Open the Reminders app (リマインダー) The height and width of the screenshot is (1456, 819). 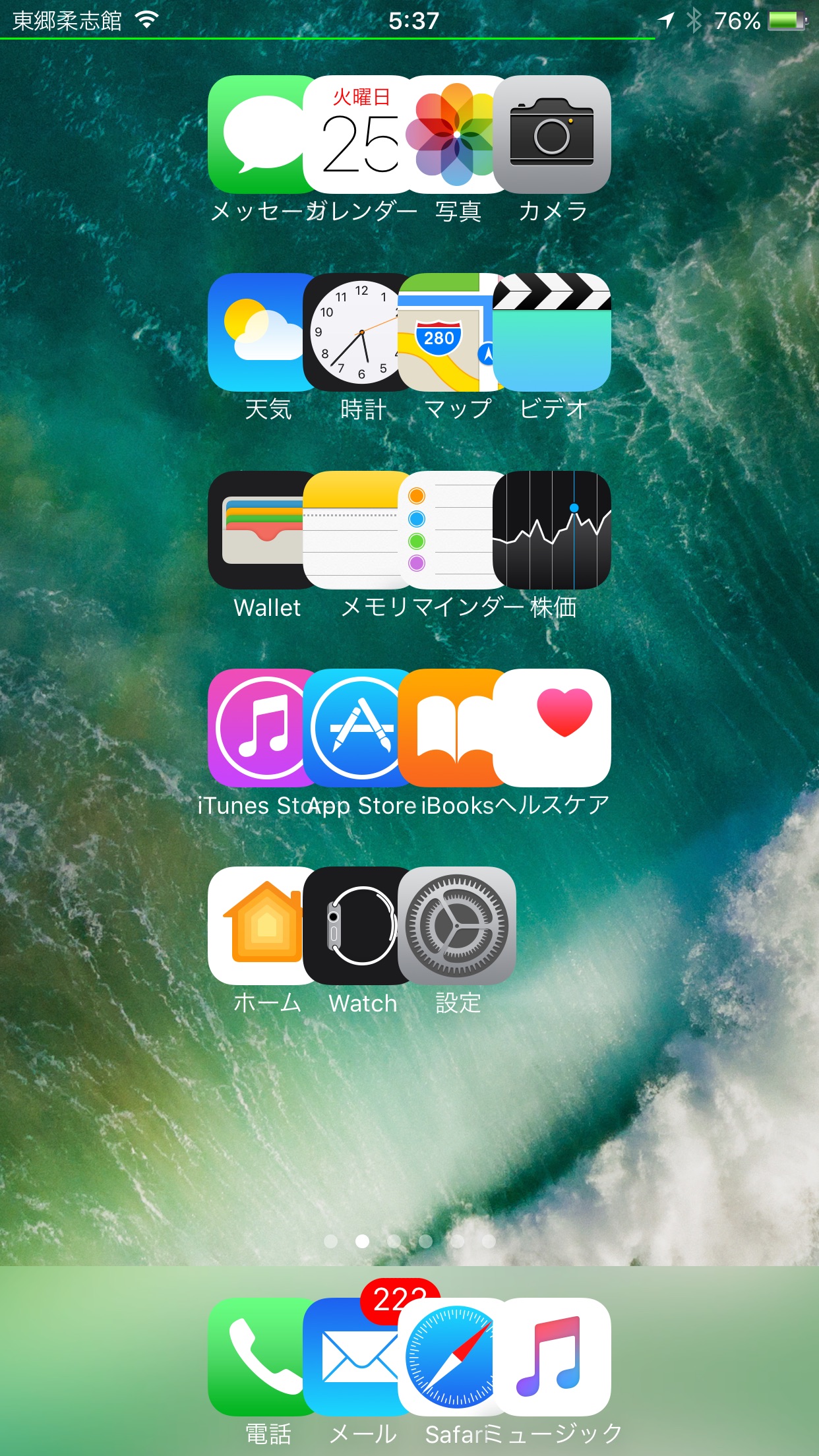click(447, 530)
